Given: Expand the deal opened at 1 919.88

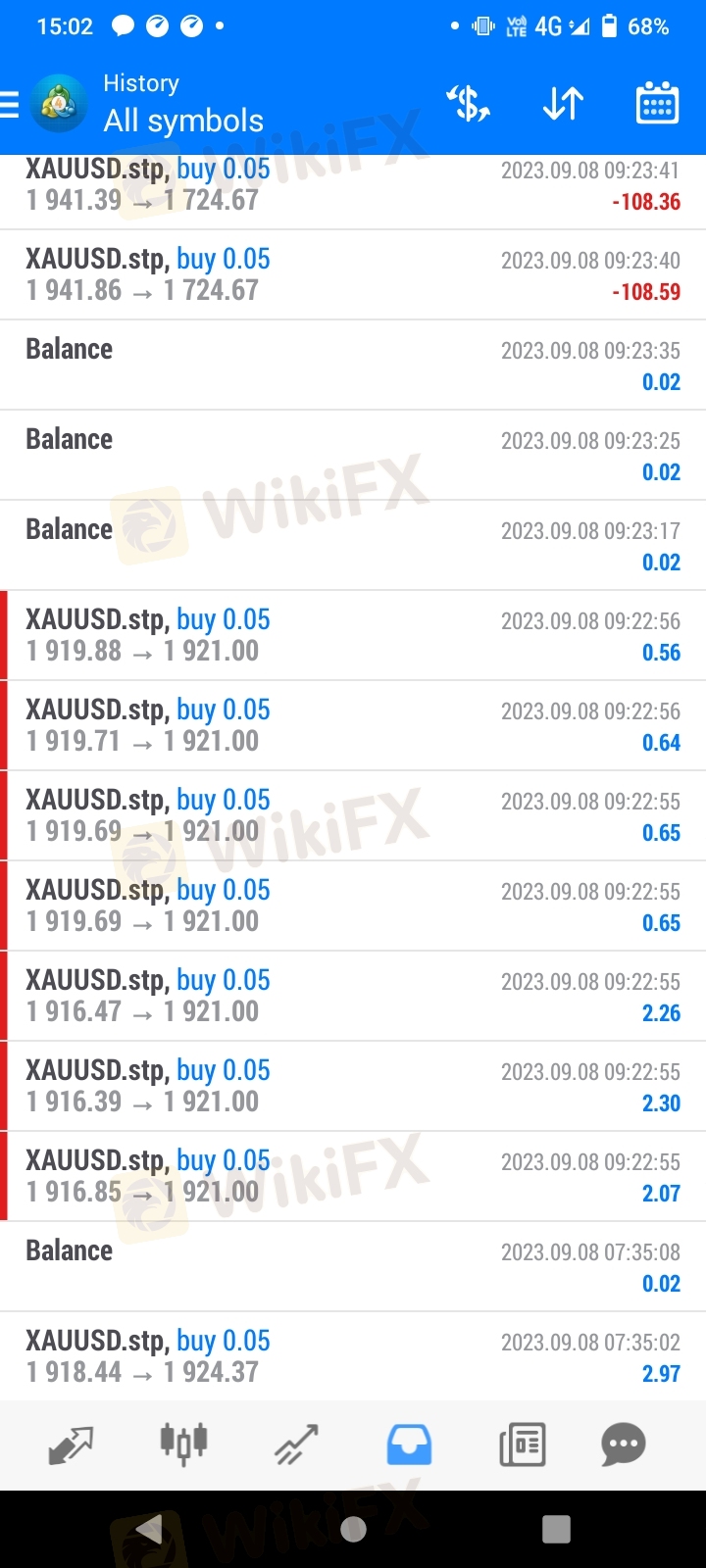Looking at the screenshot, I should click(x=353, y=635).
